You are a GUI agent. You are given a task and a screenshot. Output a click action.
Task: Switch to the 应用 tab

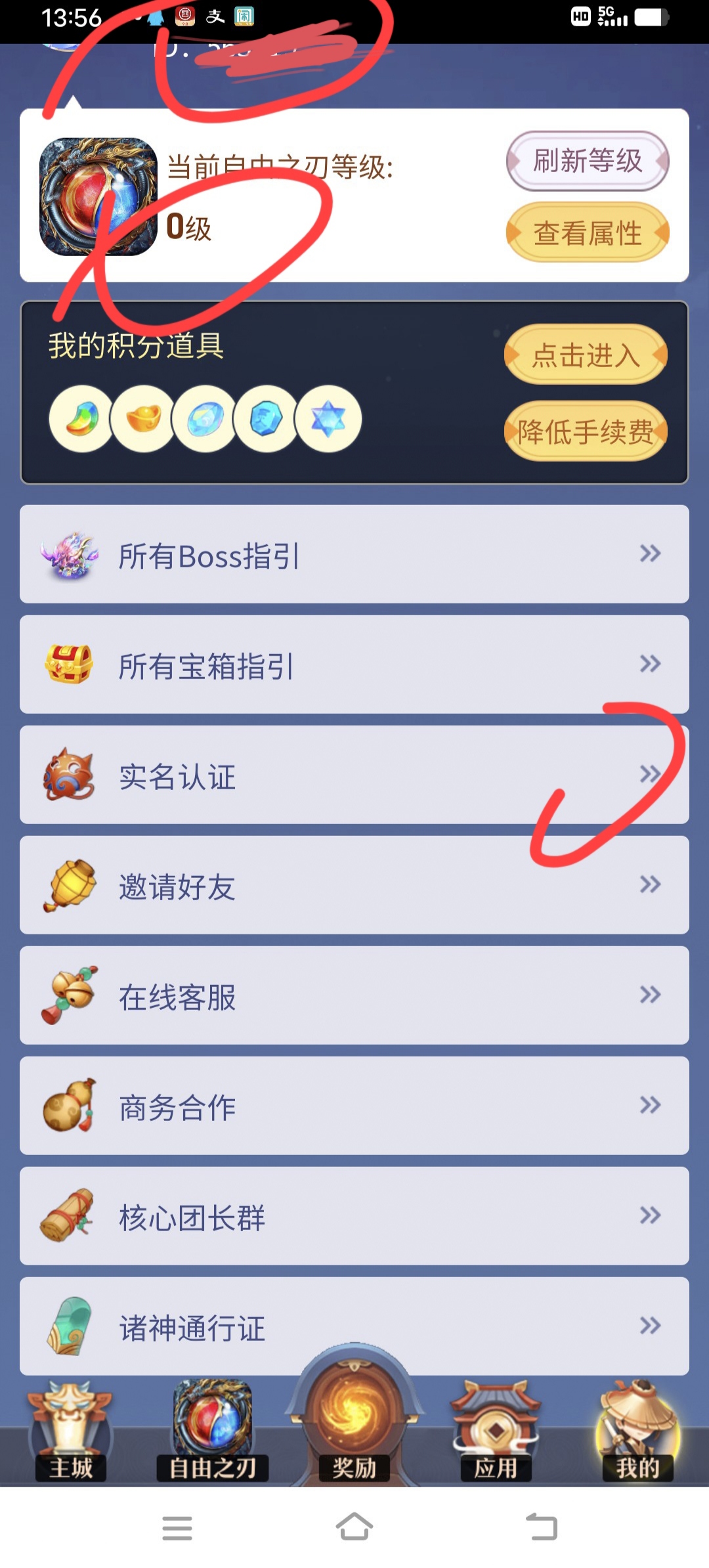click(496, 1431)
